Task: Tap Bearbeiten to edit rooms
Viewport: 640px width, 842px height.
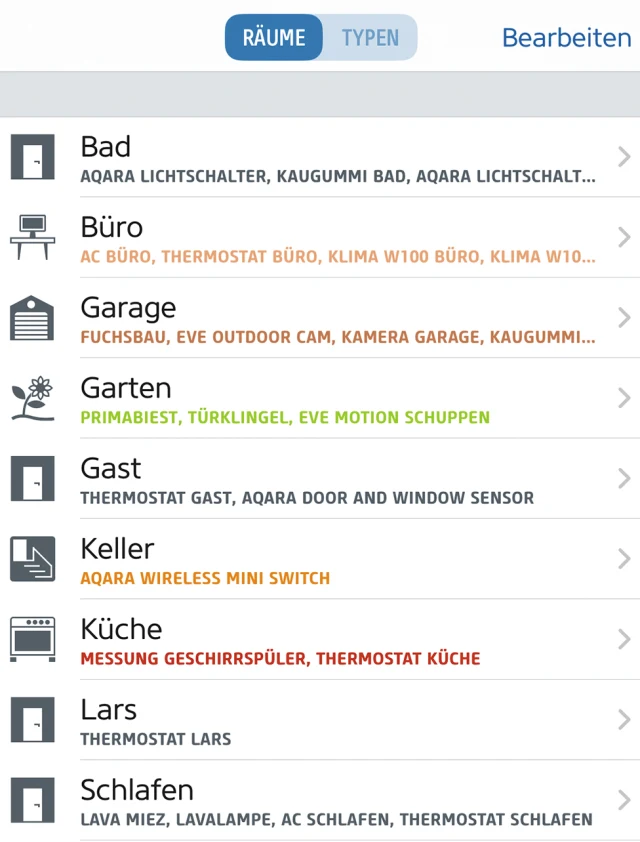Action: 566,38
